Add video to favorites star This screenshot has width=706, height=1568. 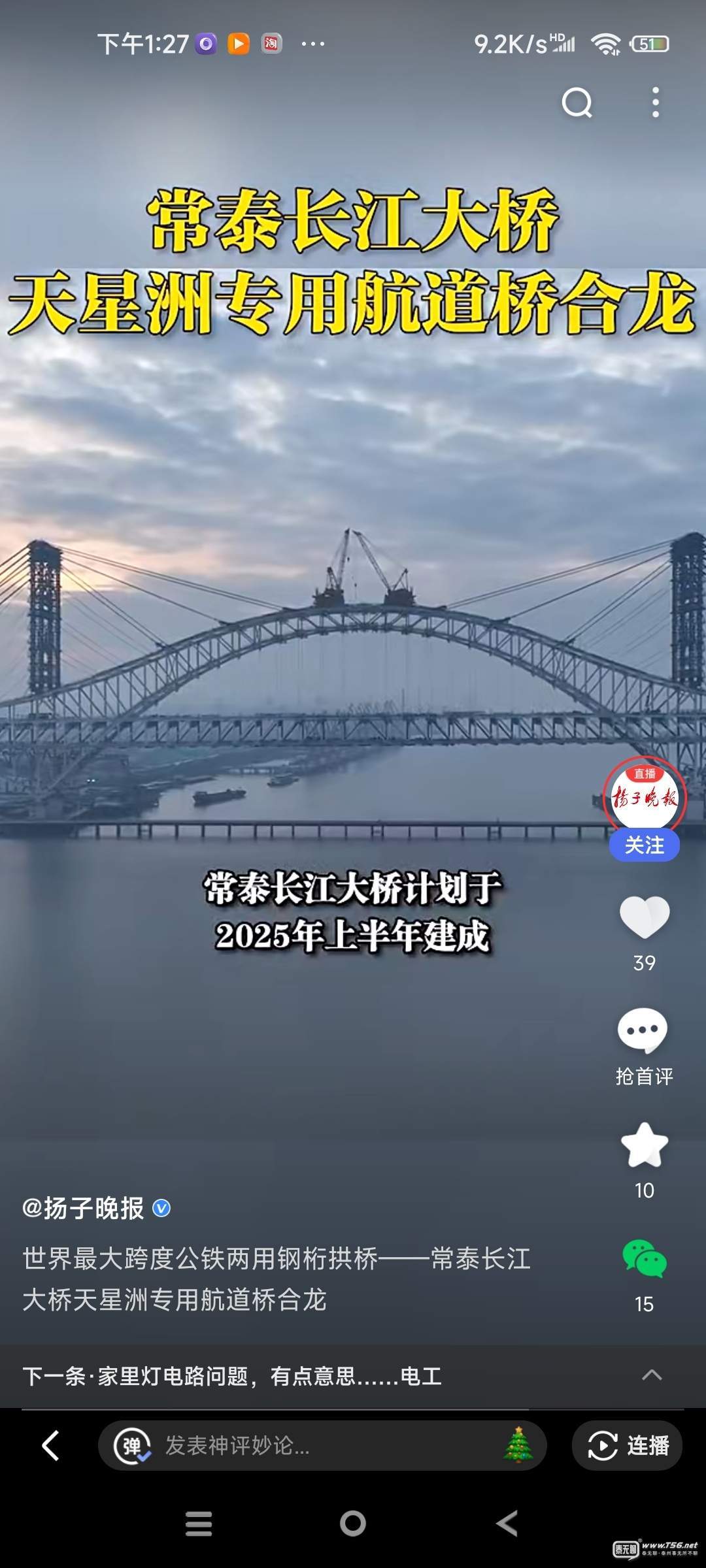pyautogui.click(x=645, y=1145)
